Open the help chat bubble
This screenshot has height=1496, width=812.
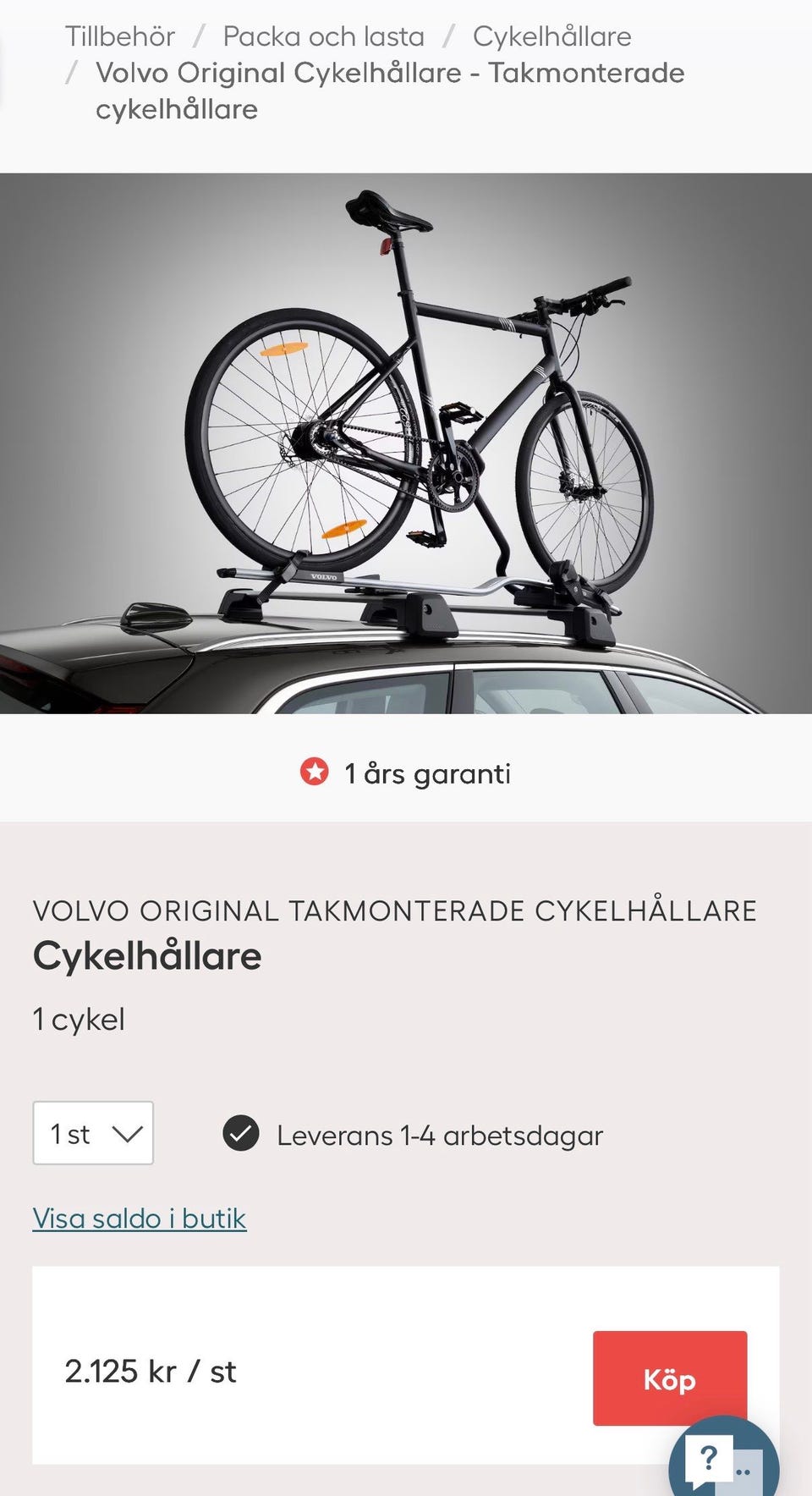coord(724,1460)
